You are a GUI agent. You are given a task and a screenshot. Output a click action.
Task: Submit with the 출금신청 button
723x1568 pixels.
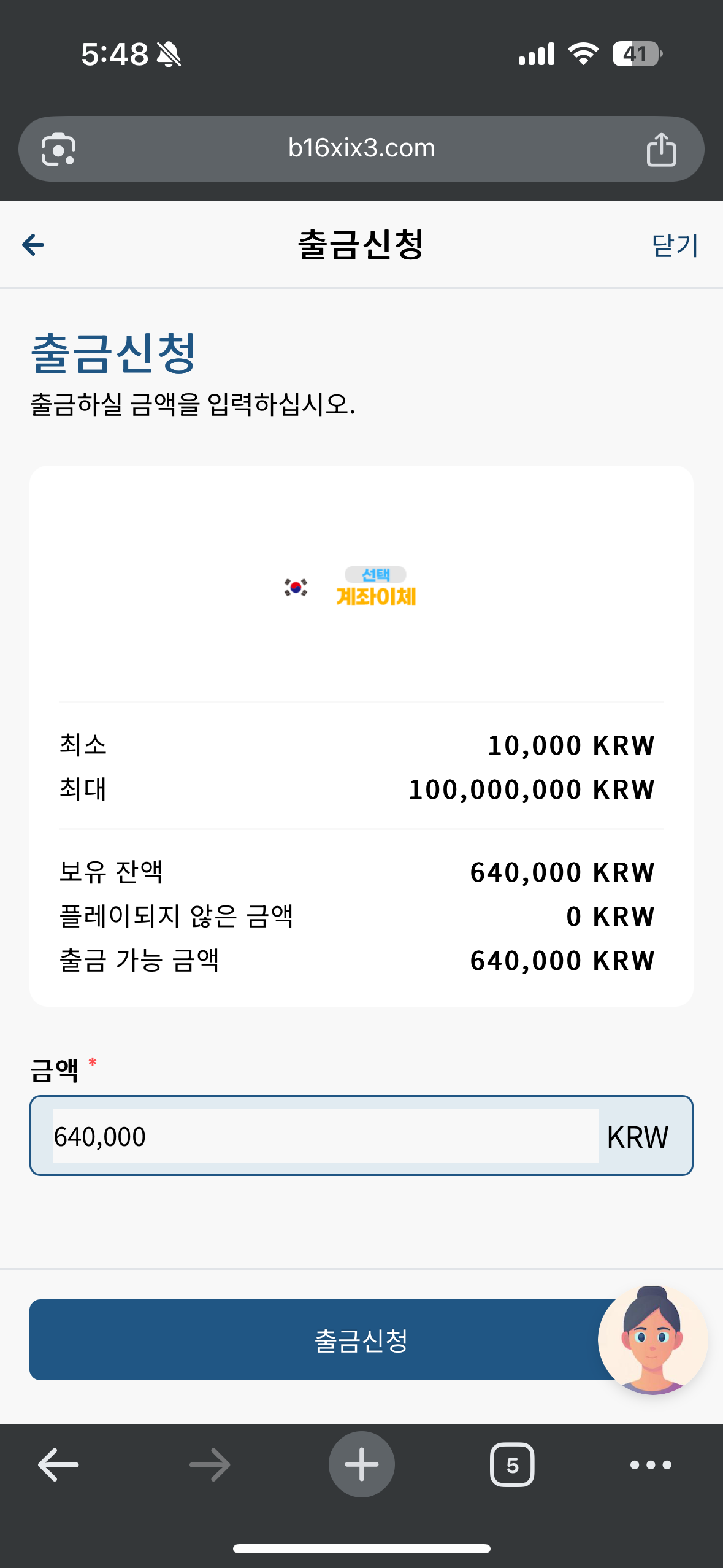(x=361, y=1340)
